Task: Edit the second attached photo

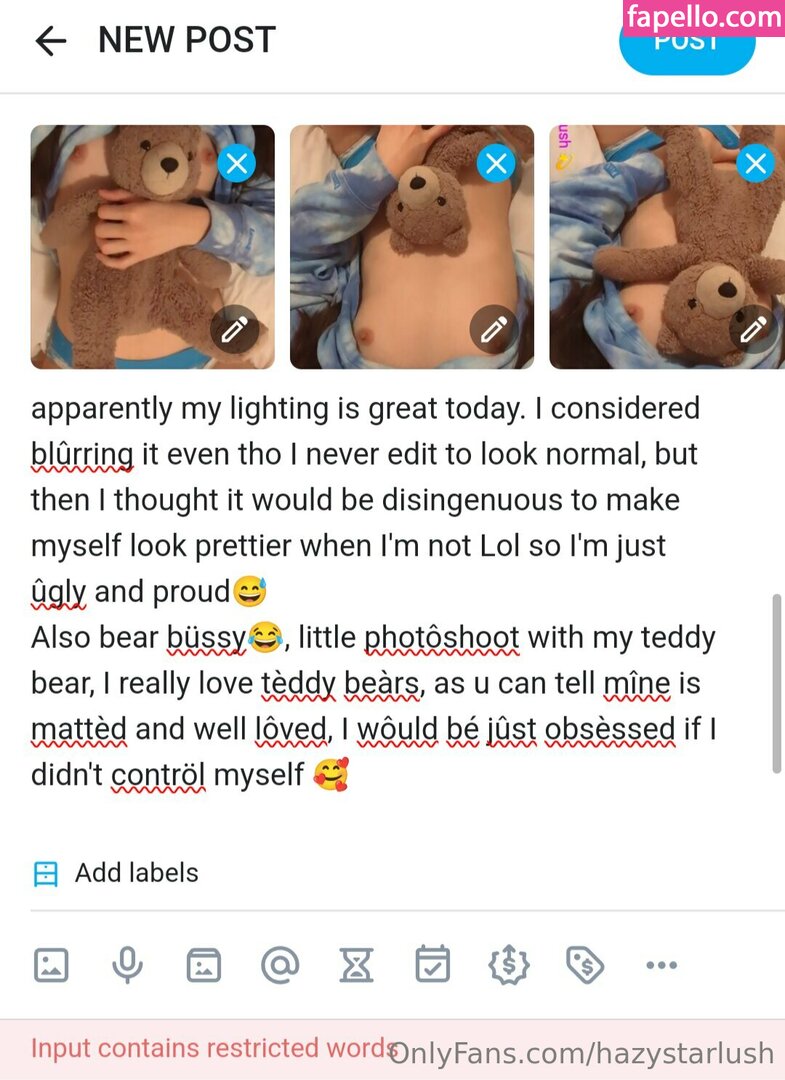Action: (495, 330)
